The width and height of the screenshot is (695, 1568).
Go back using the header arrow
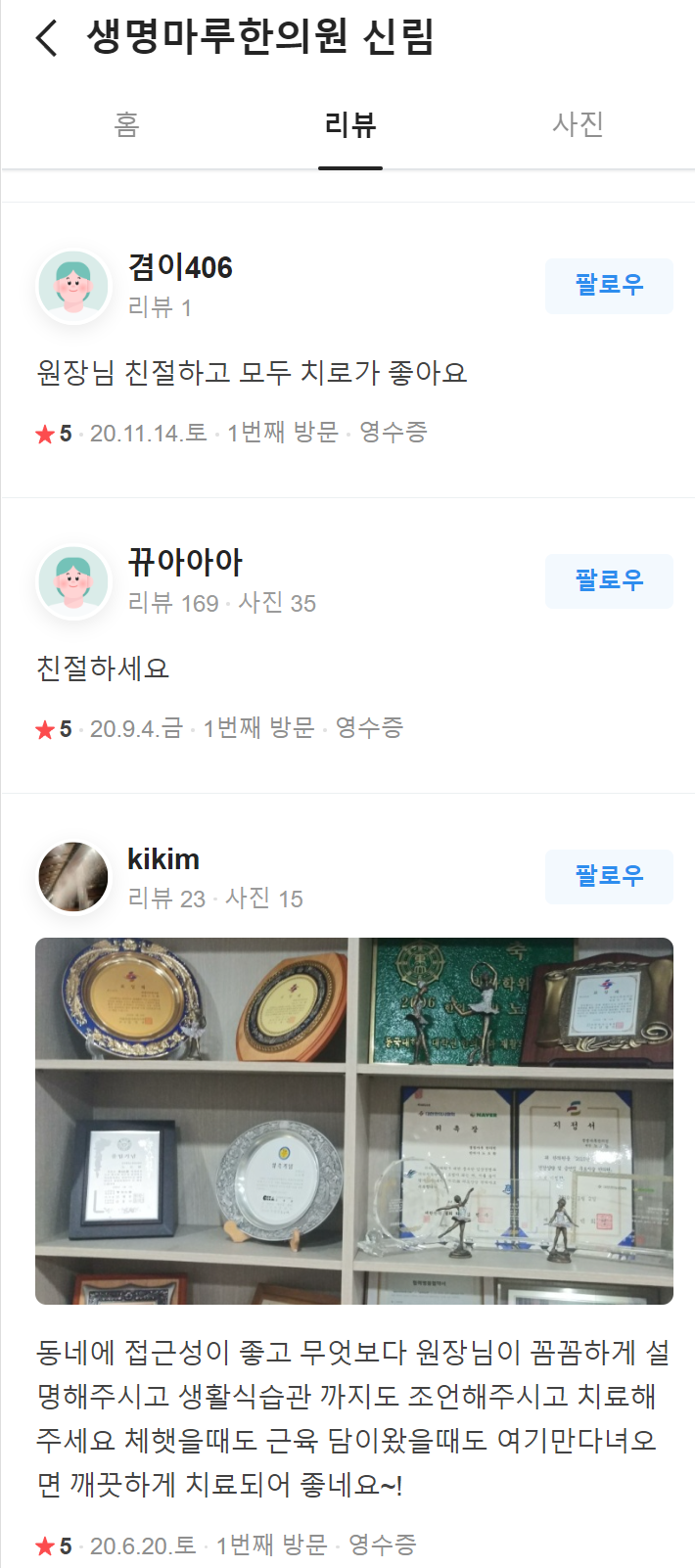pos(46,38)
